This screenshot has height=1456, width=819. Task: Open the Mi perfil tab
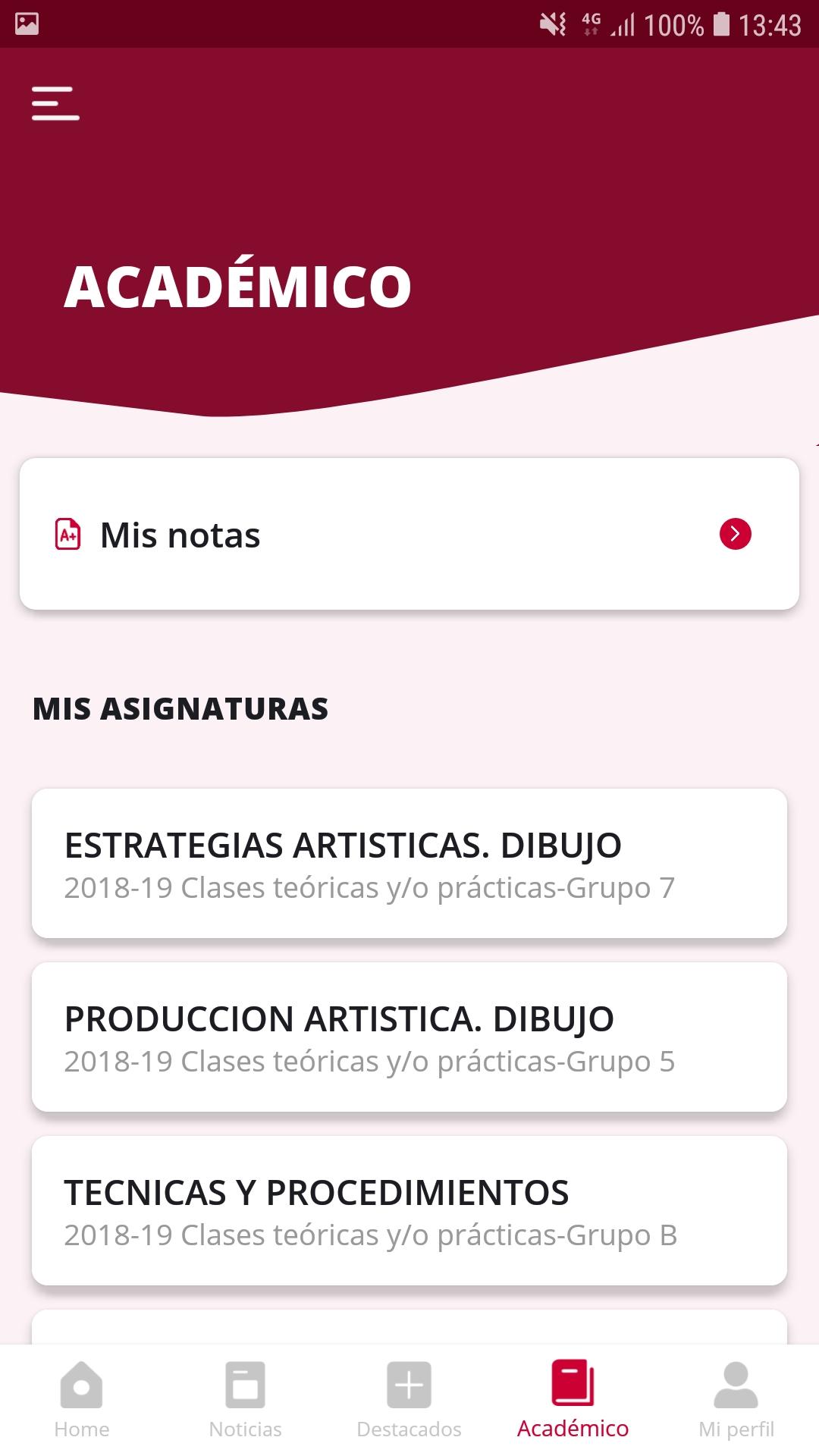pyautogui.click(x=736, y=1401)
